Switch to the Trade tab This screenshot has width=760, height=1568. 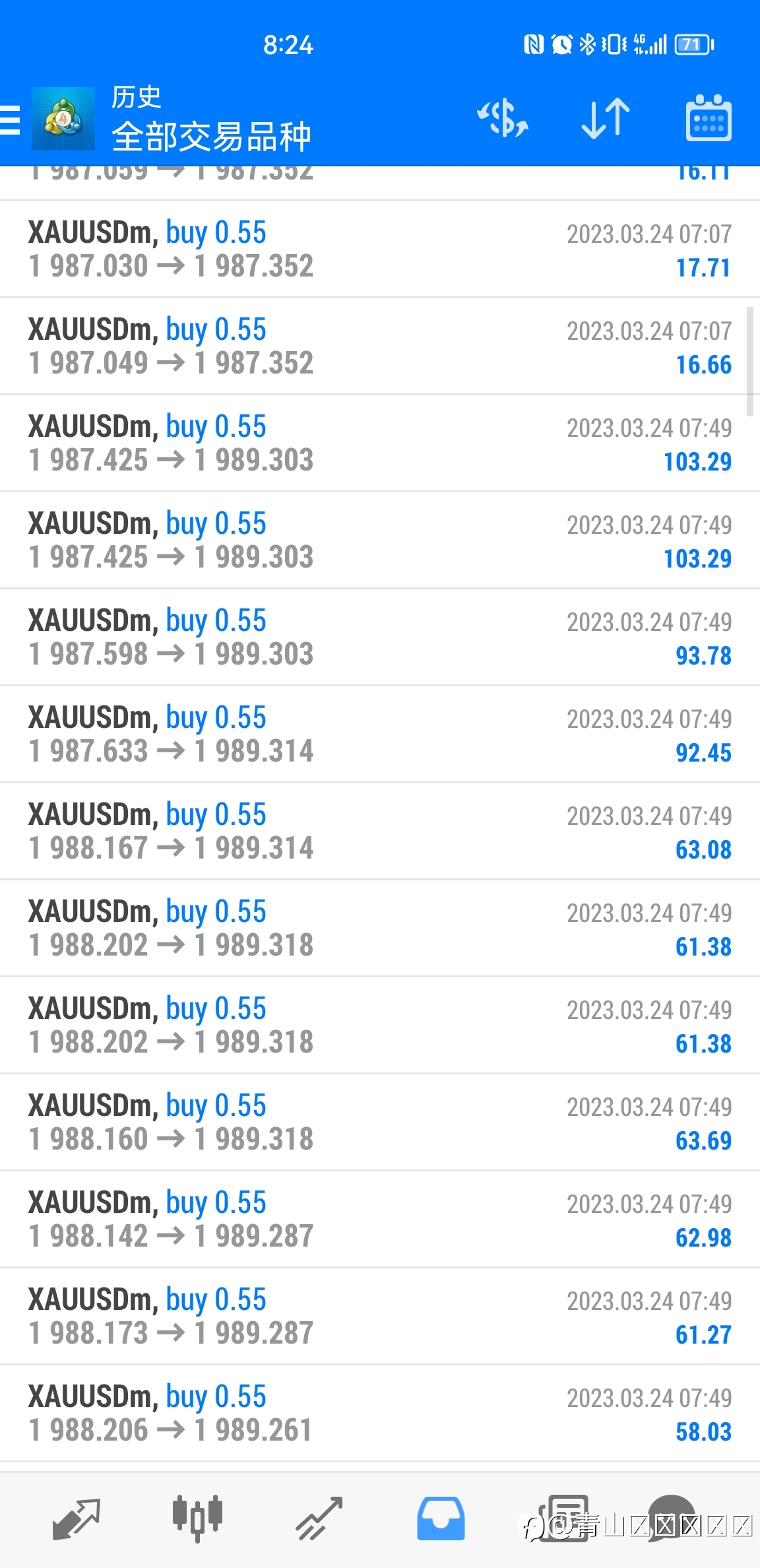[x=319, y=1519]
